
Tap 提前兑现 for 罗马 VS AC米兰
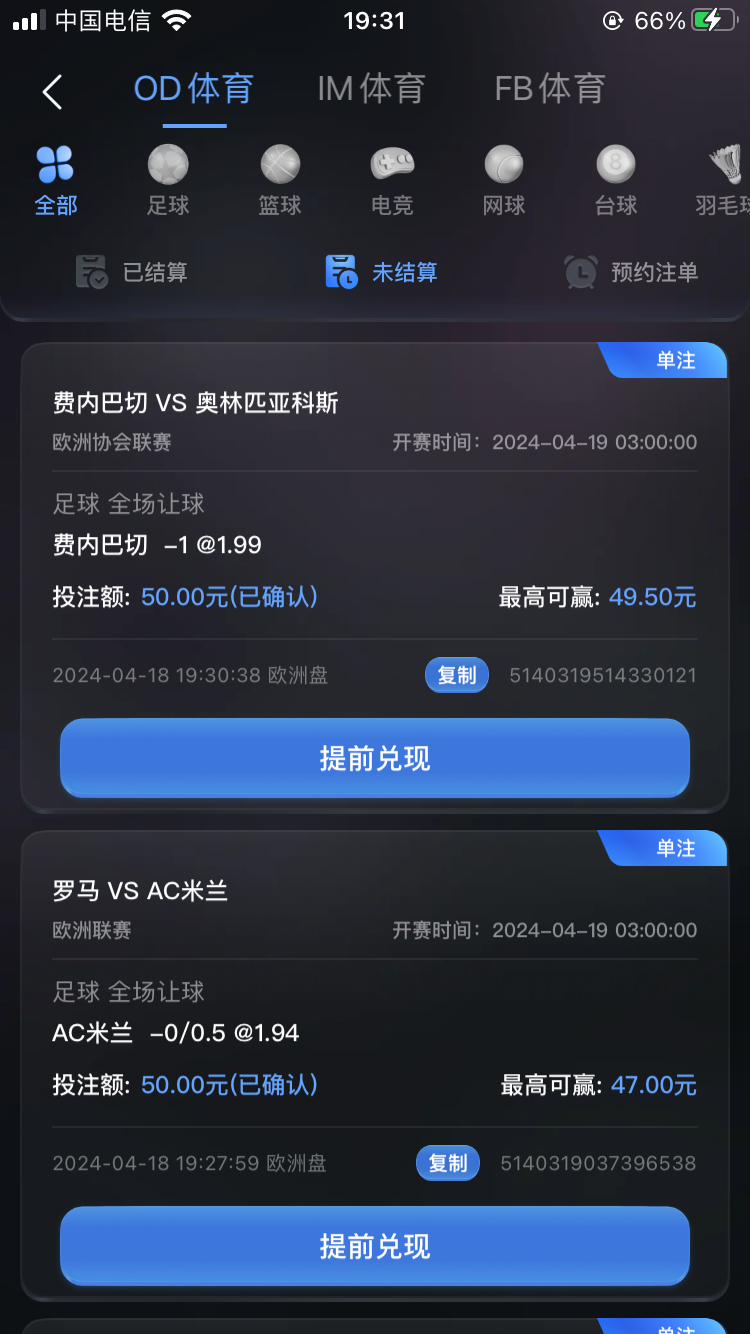(x=375, y=1246)
